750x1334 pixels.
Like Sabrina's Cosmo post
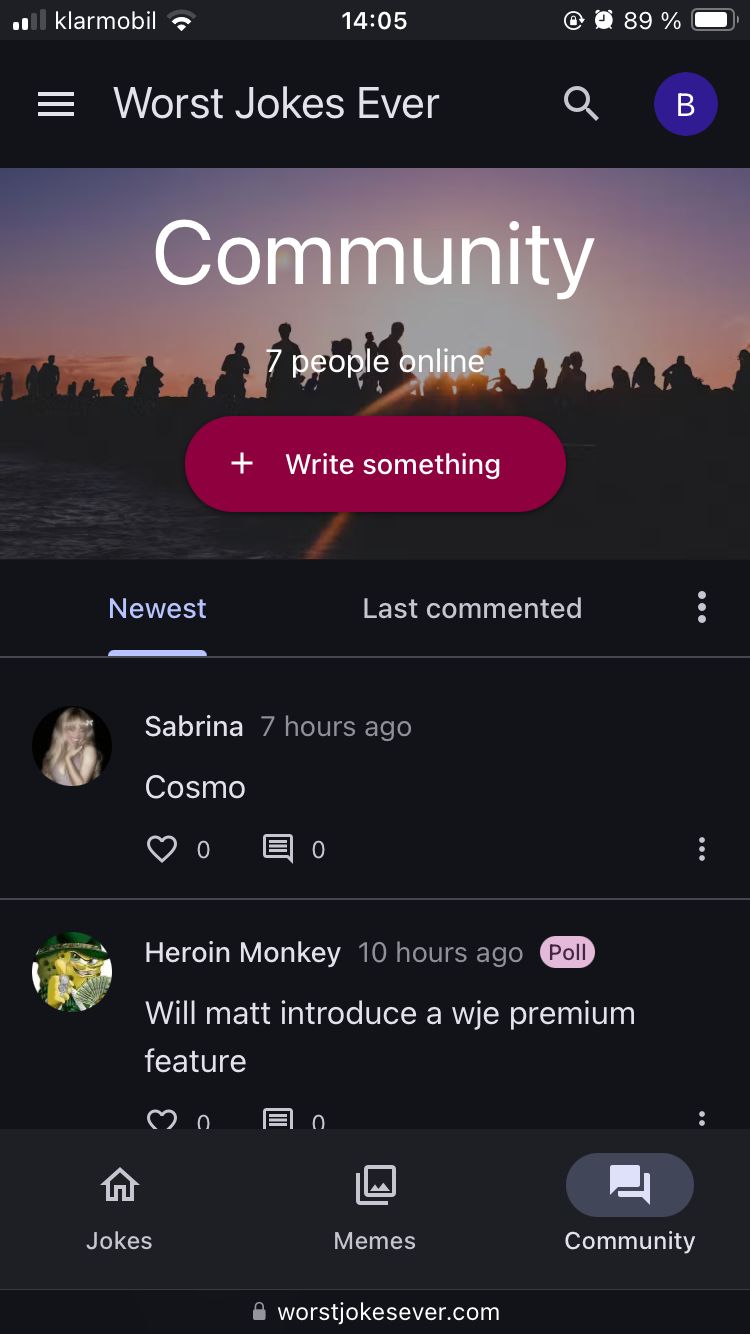tap(162, 850)
